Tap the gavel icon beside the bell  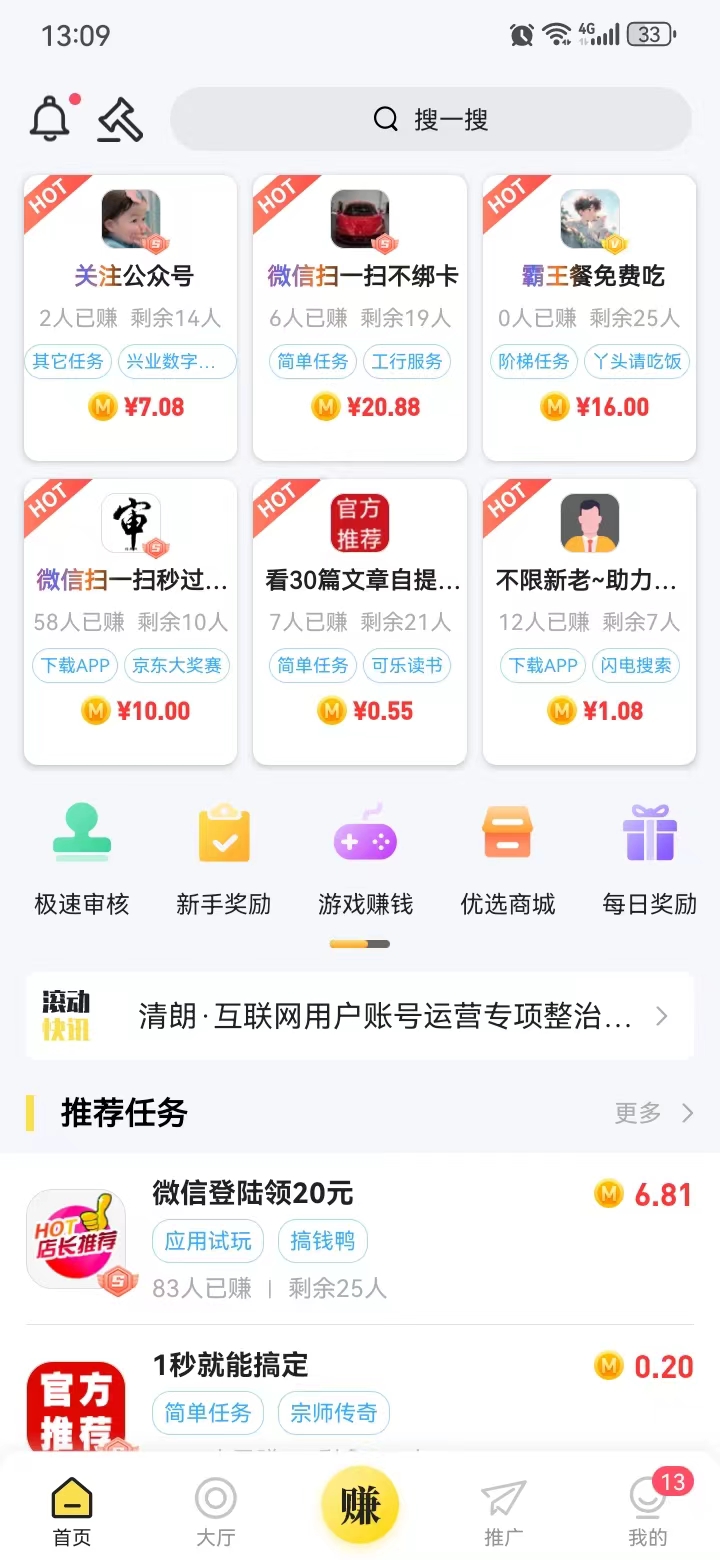coord(120,120)
